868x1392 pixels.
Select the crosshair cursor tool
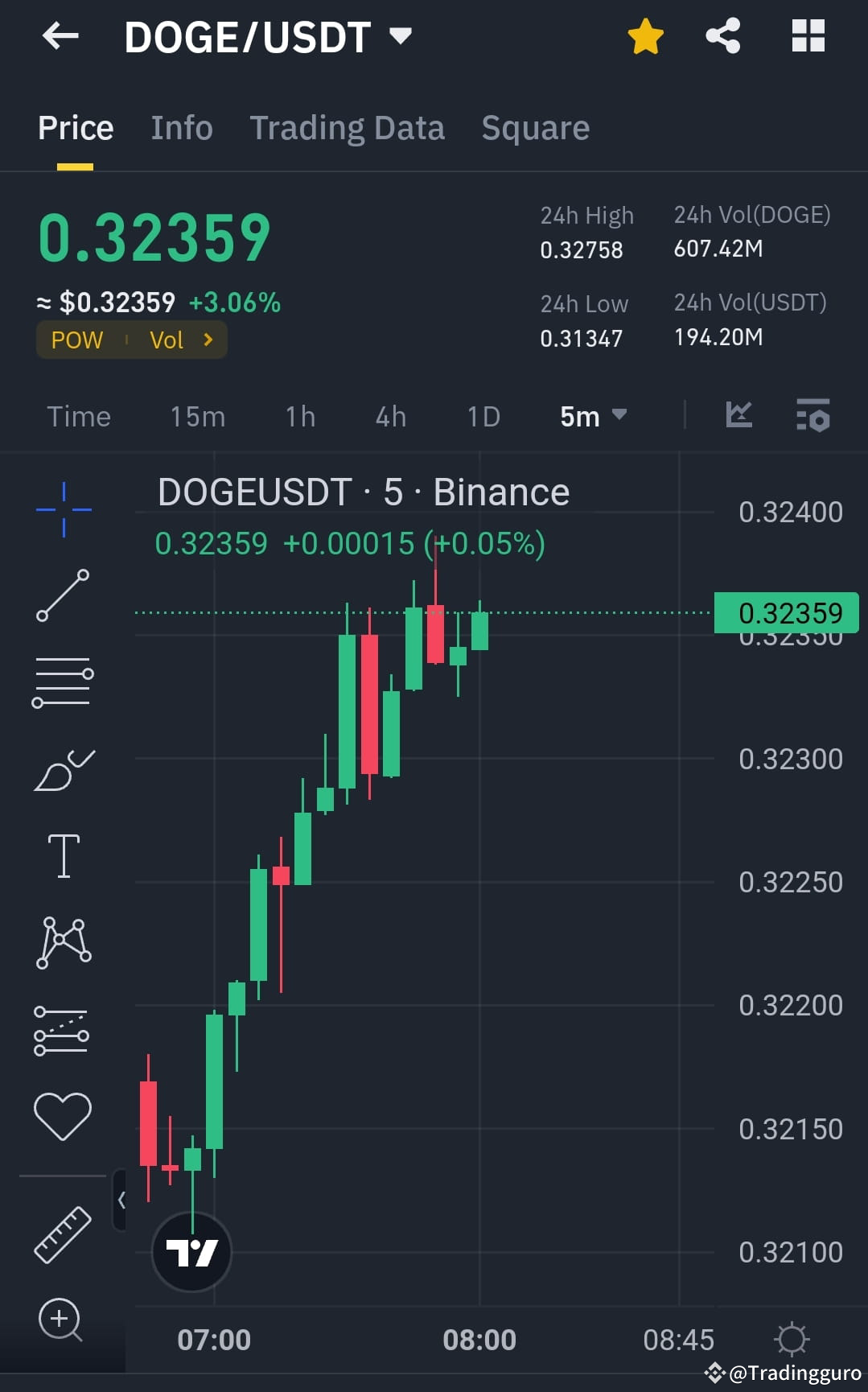[63, 508]
